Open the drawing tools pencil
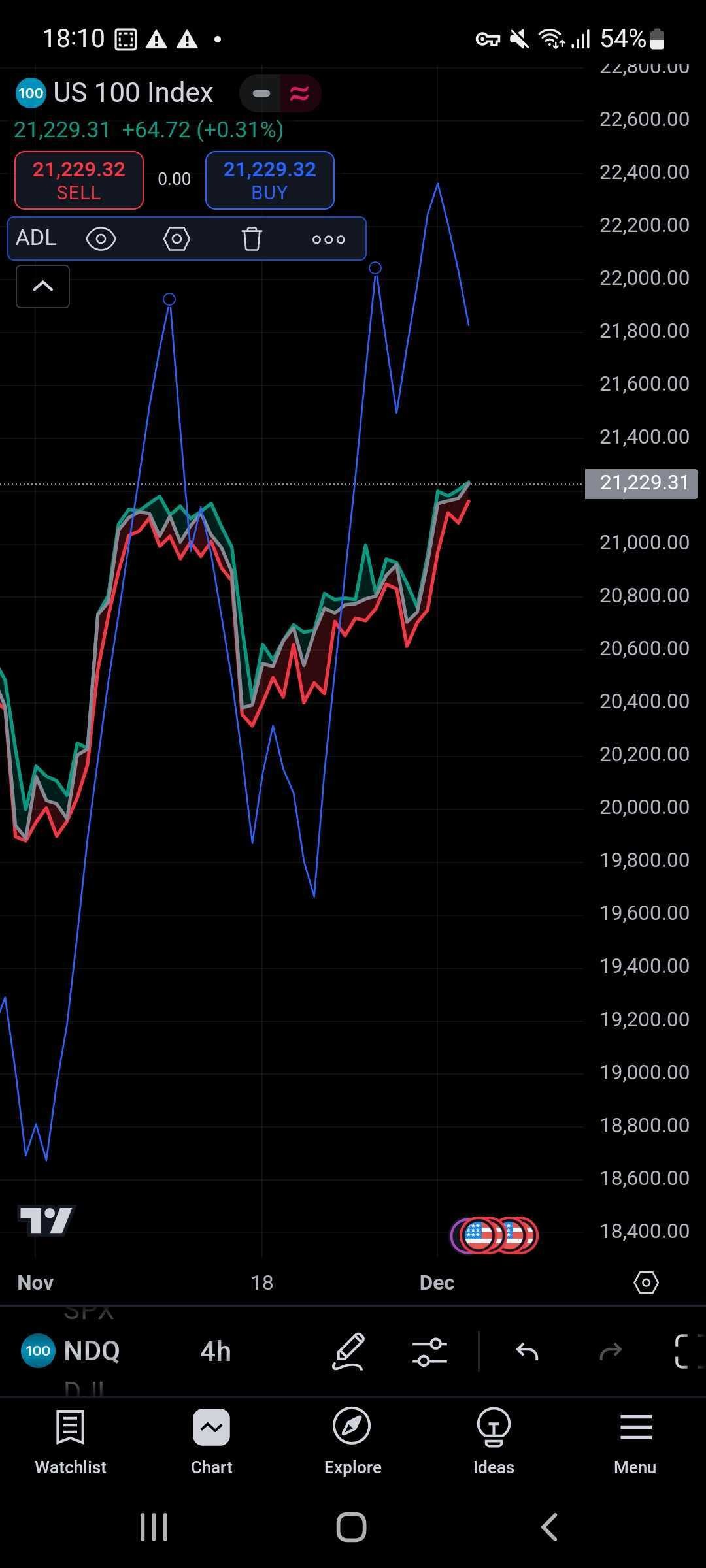Screen dimensions: 706x1568 tap(348, 1351)
